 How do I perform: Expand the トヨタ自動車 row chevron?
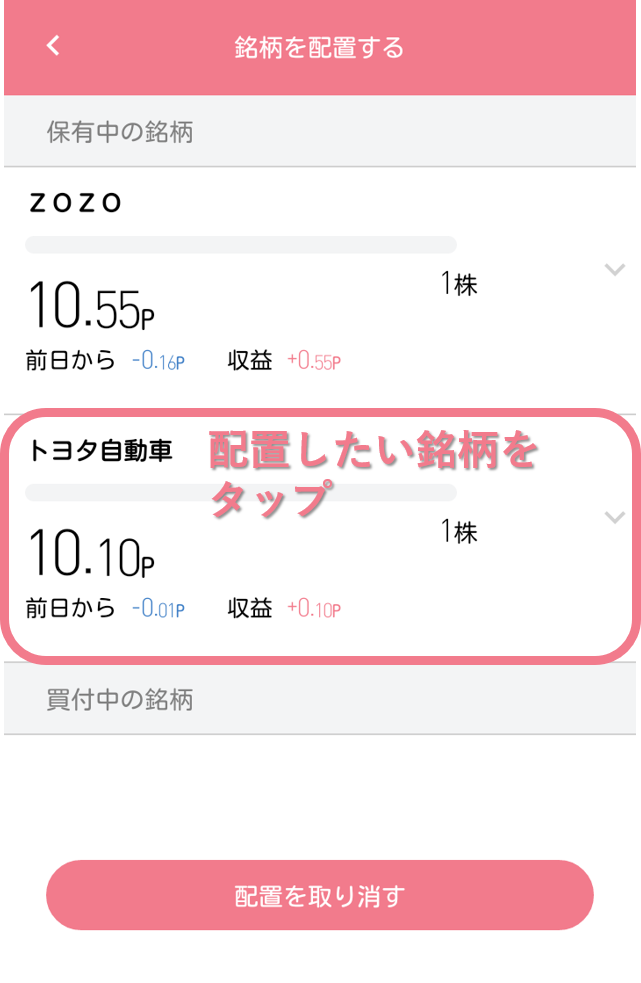[x=615, y=517]
